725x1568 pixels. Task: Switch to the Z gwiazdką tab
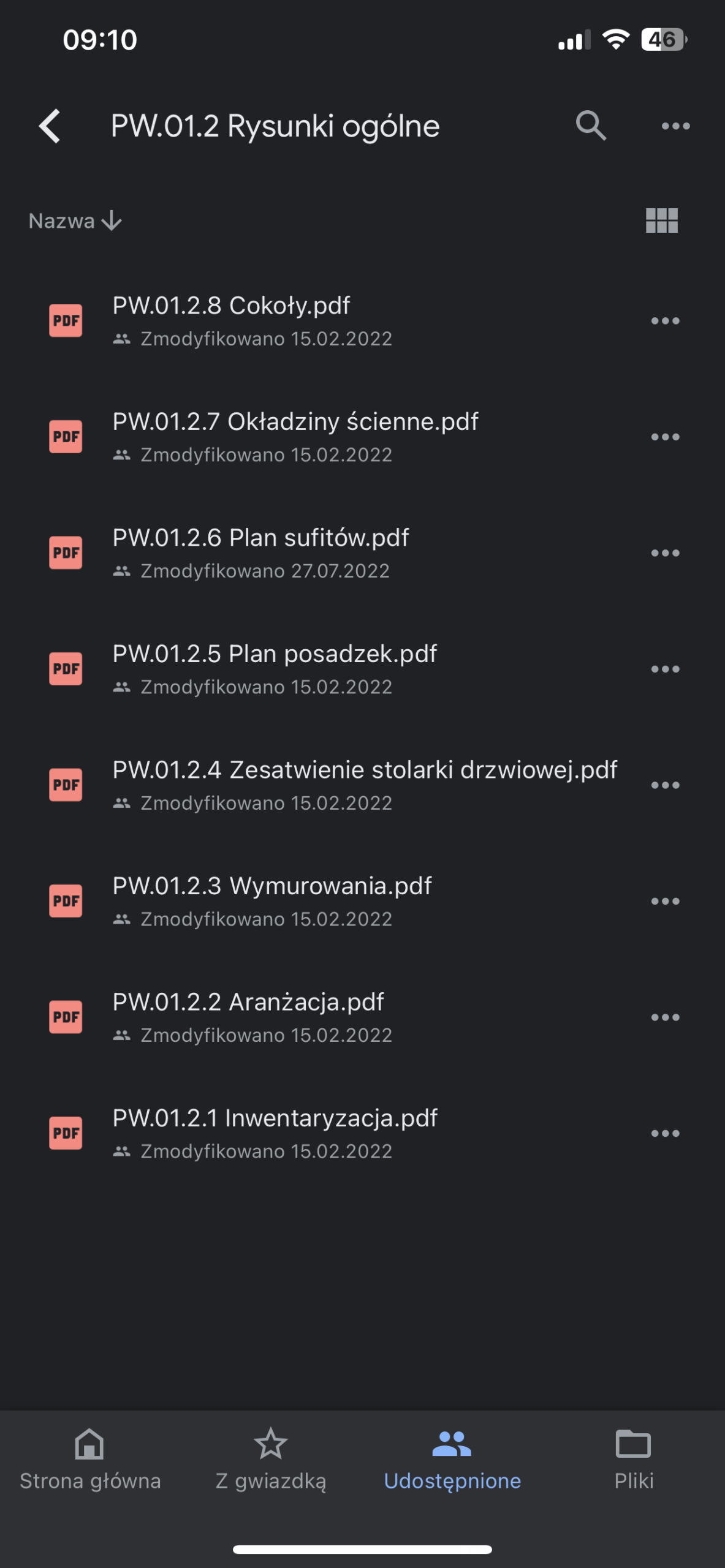point(270,1461)
